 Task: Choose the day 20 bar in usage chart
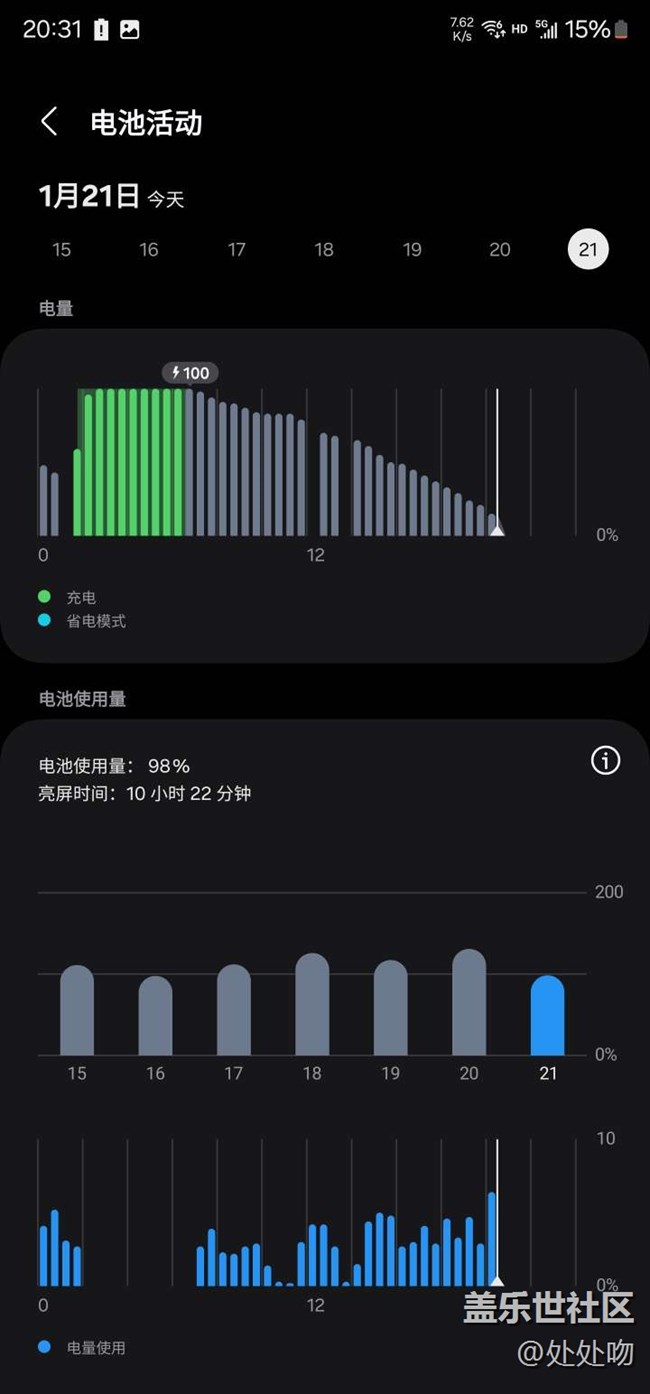(x=469, y=1003)
